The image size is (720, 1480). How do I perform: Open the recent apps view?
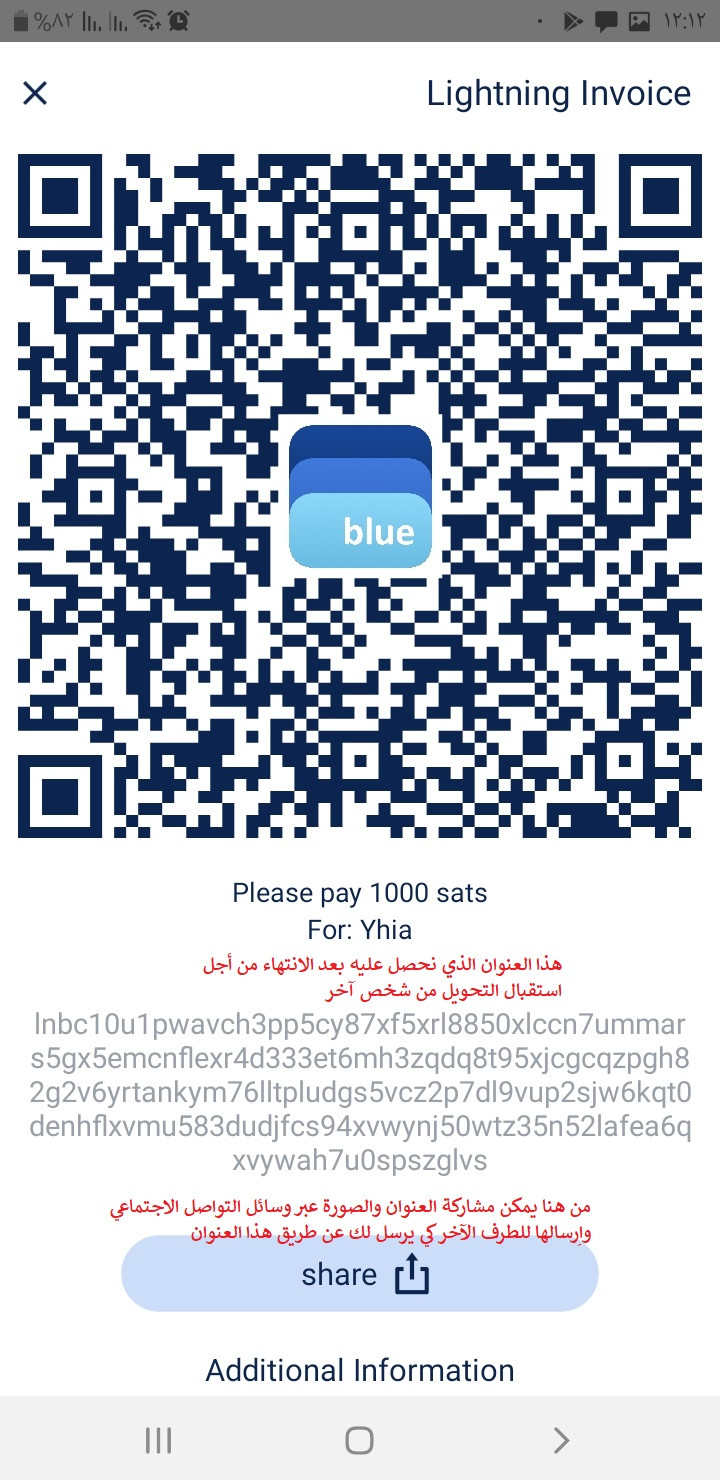tap(158, 1440)
